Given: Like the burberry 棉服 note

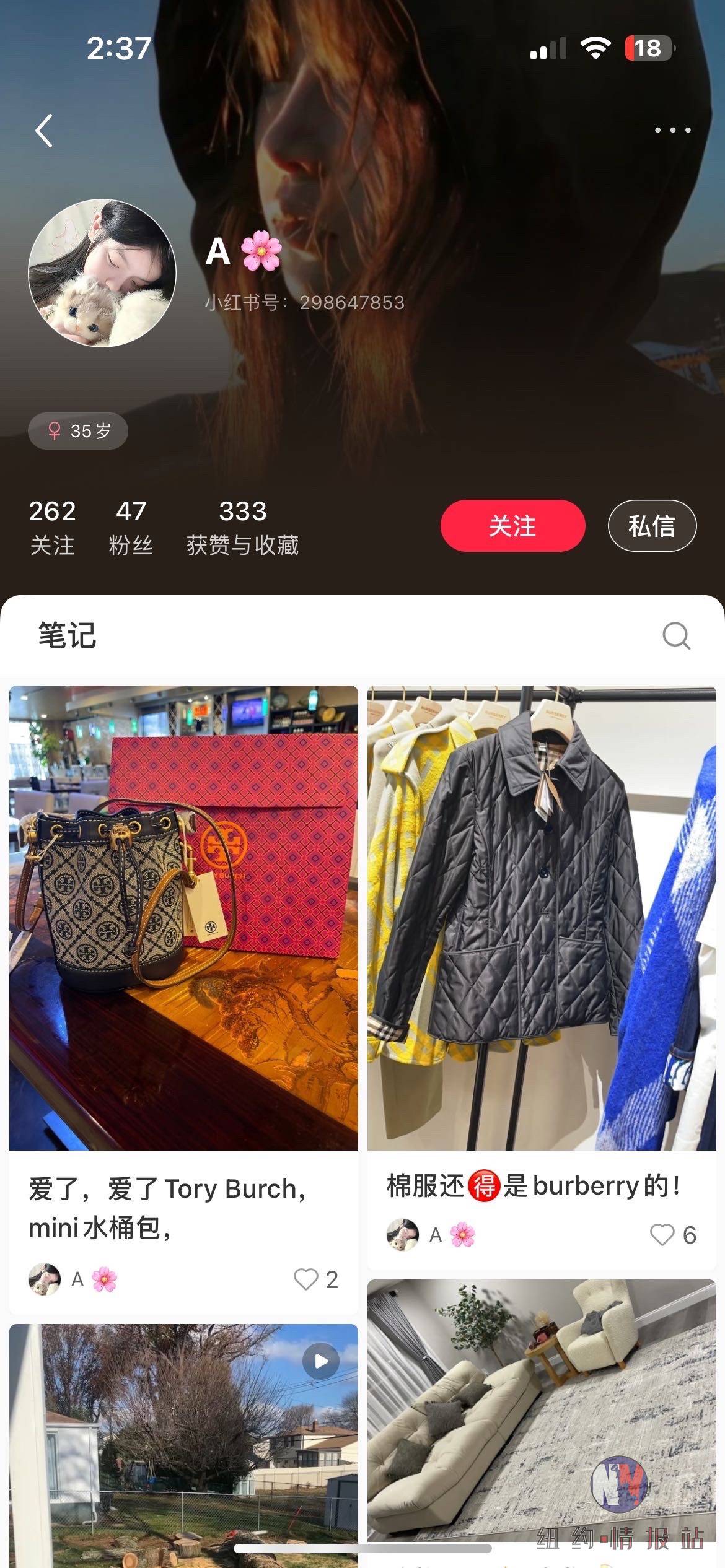Looking at the screenshot, I should pyautogui.click(x=662, y=1234).
